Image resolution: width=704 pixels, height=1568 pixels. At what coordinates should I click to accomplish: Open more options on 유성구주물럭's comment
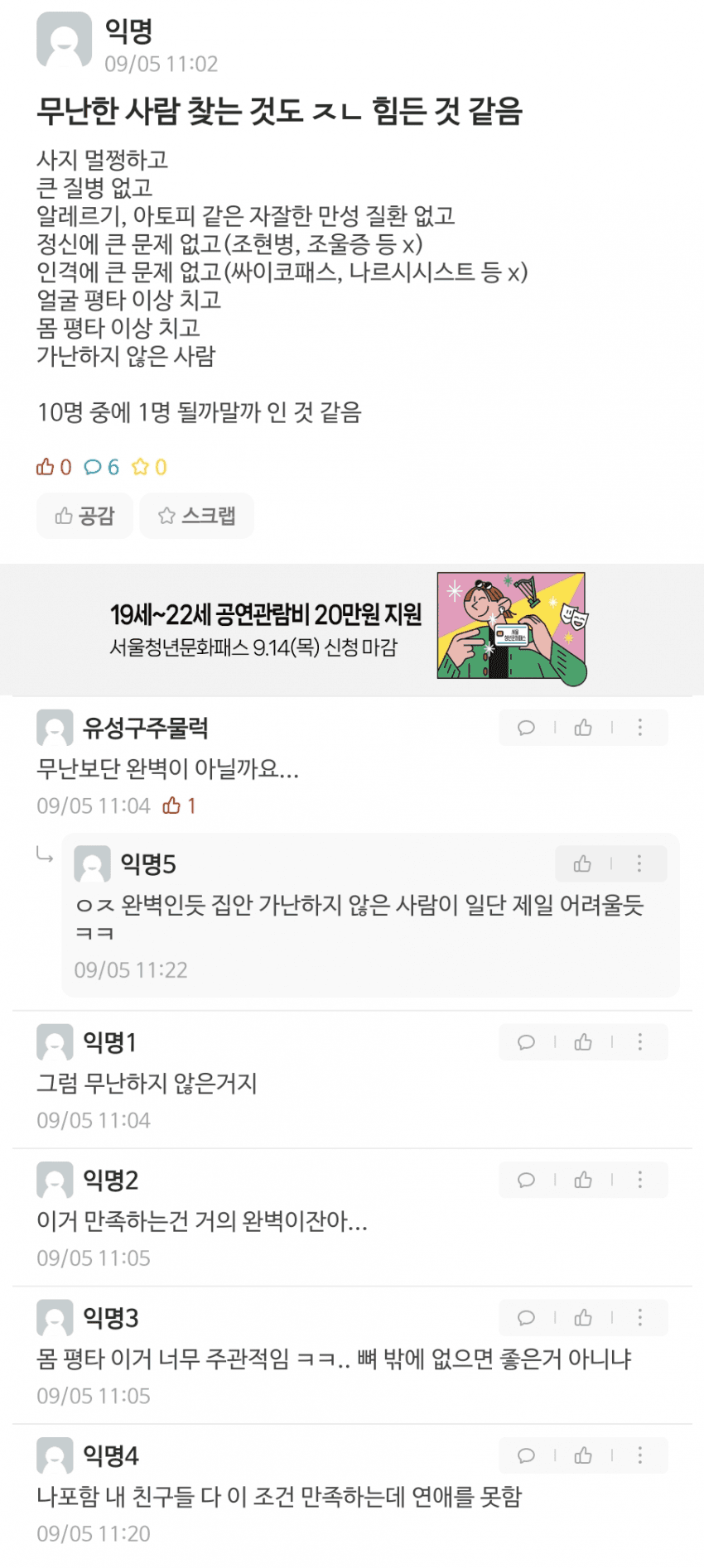[639, 728]
